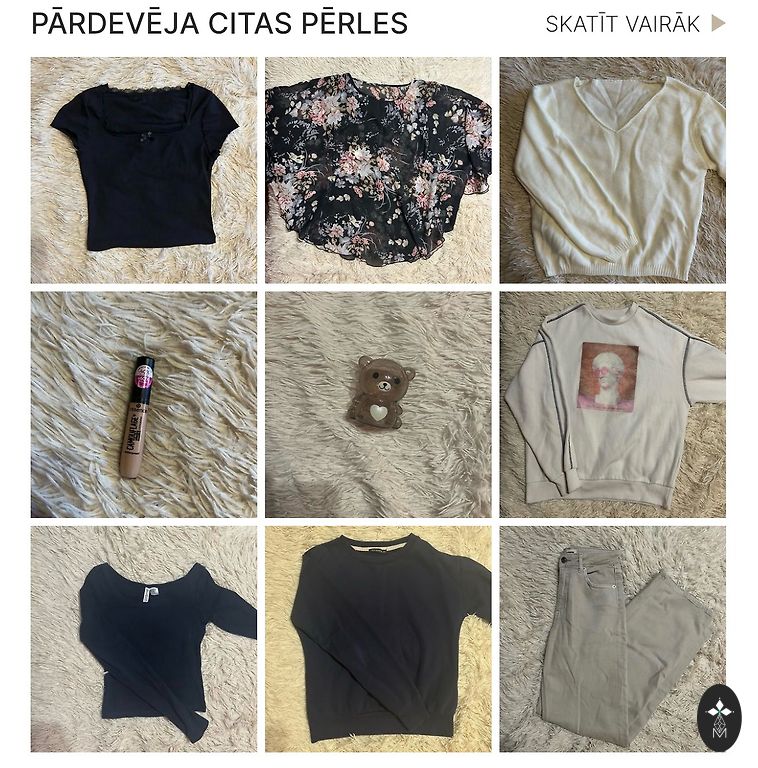Open the Skatīt vairāk link
The image size is (758, 768).
tap(634, 24)
